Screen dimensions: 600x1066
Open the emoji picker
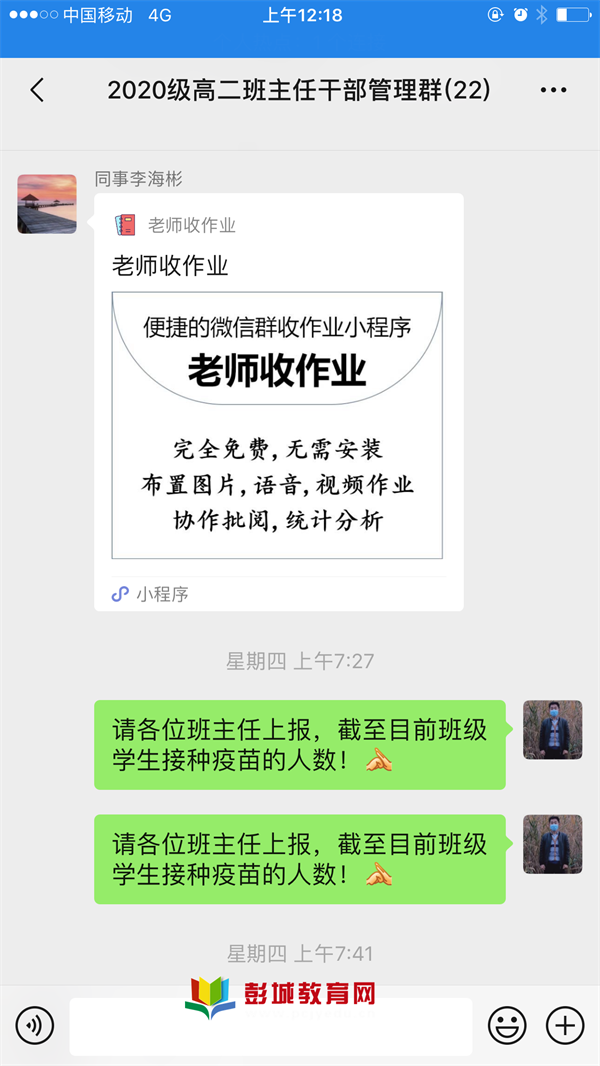coord(507,1025)
